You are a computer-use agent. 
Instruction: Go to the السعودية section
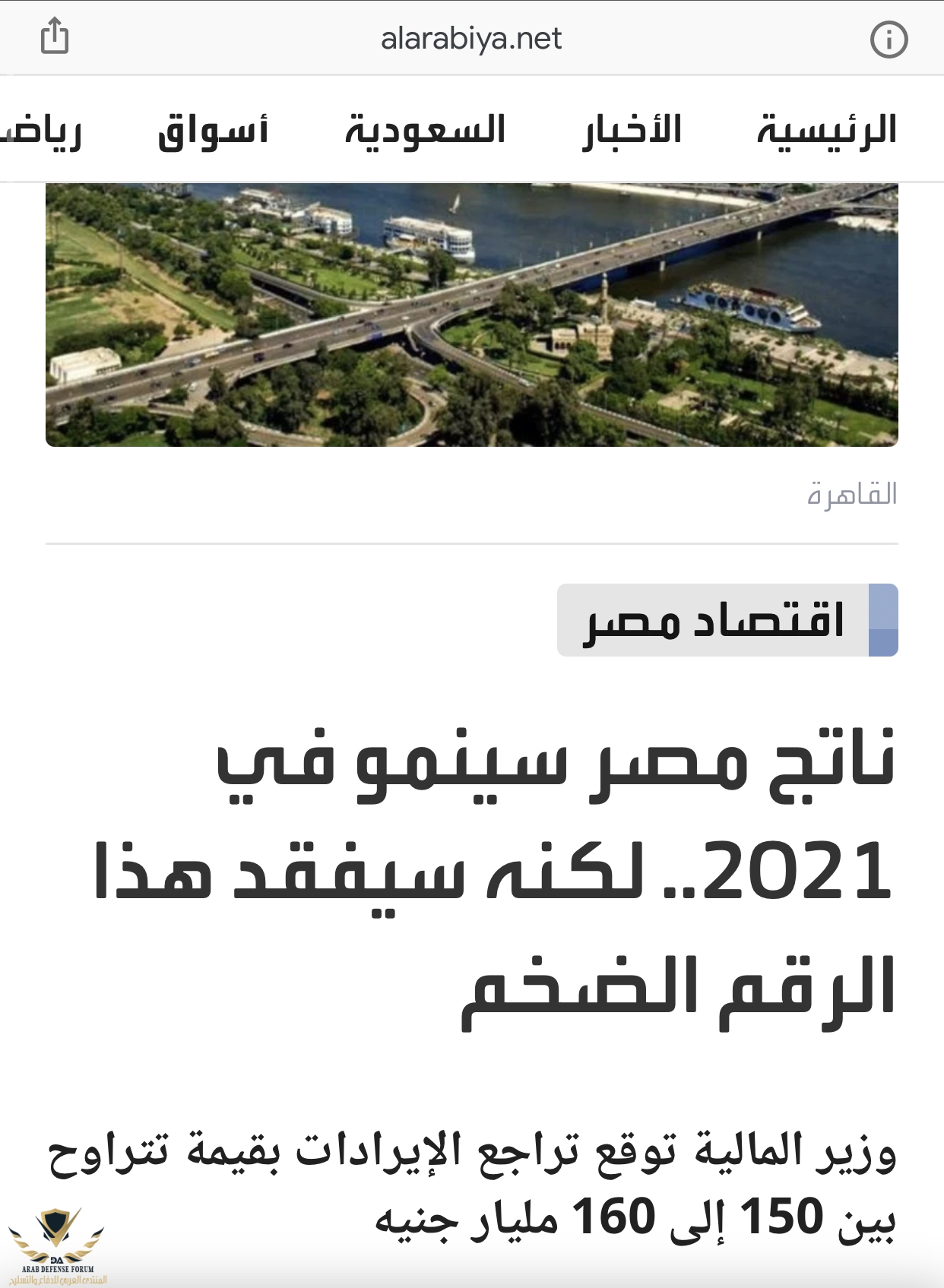click(426, 130)
